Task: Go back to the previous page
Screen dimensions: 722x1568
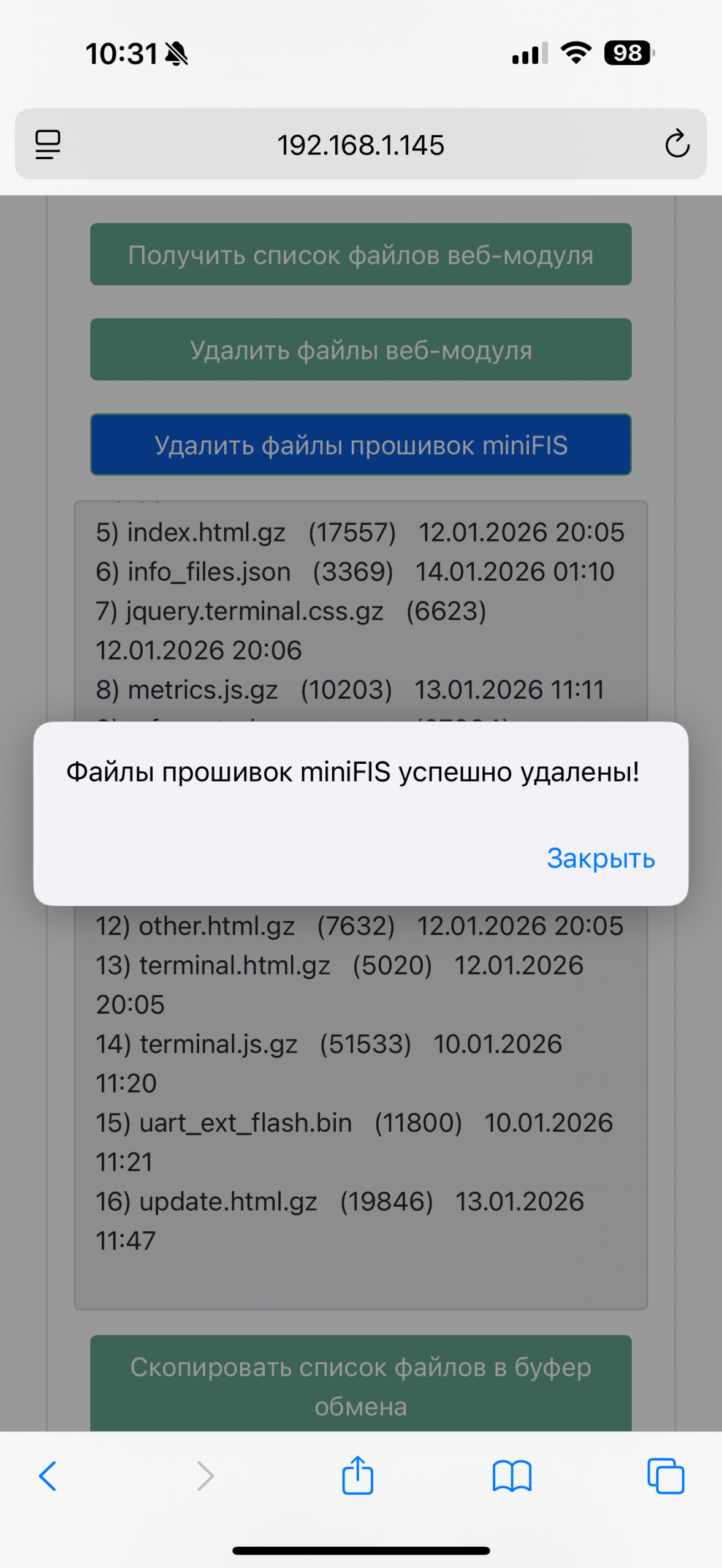Action: (x=48, y=1476)
